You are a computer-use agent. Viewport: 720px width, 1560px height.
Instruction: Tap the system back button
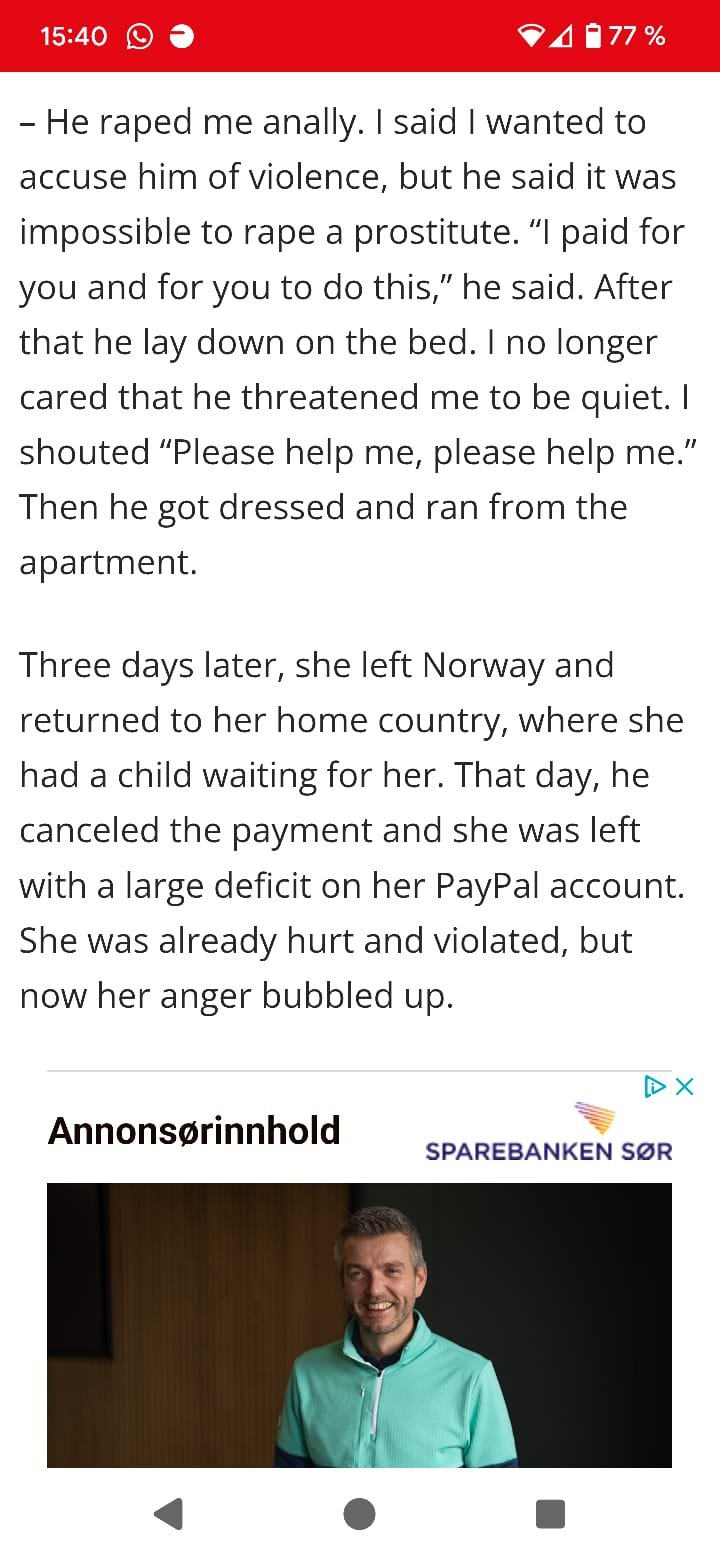click(168, 1514)
